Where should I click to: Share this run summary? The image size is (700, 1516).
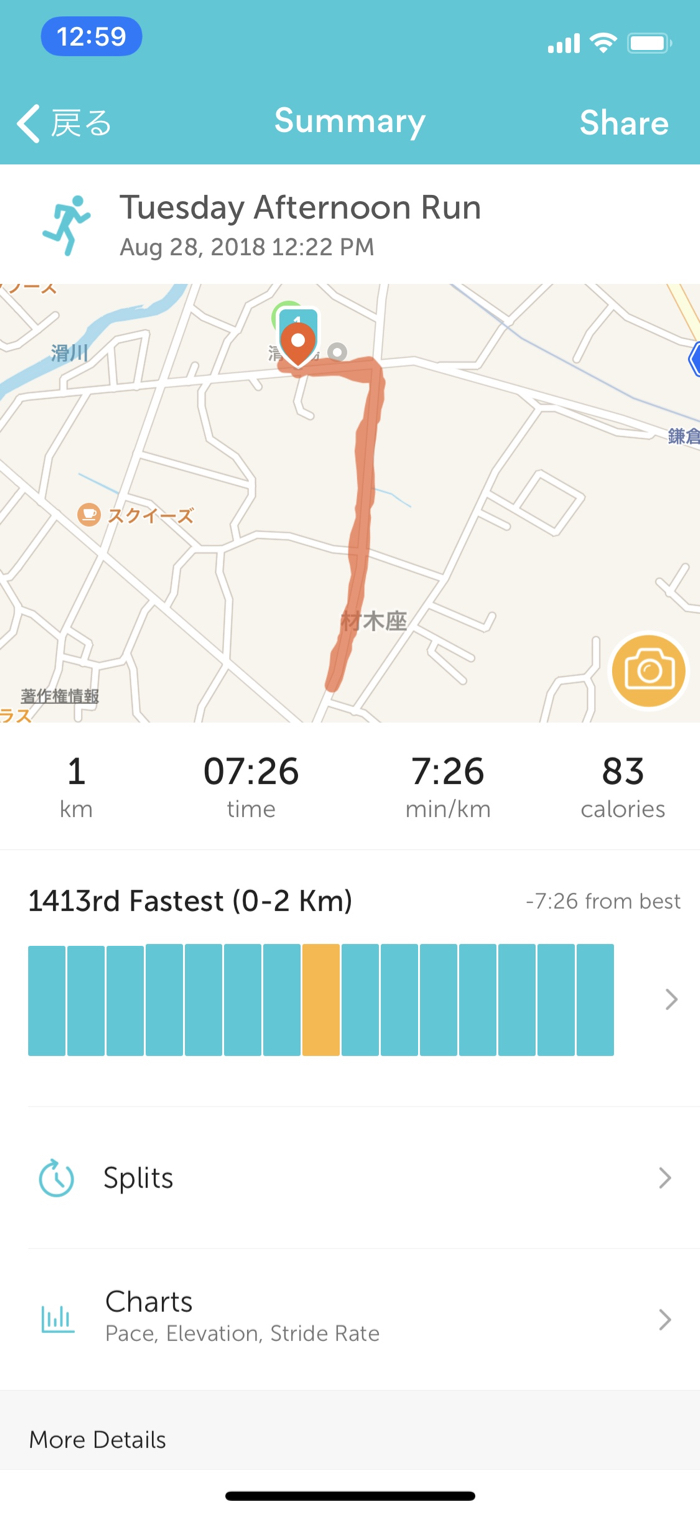624,122
